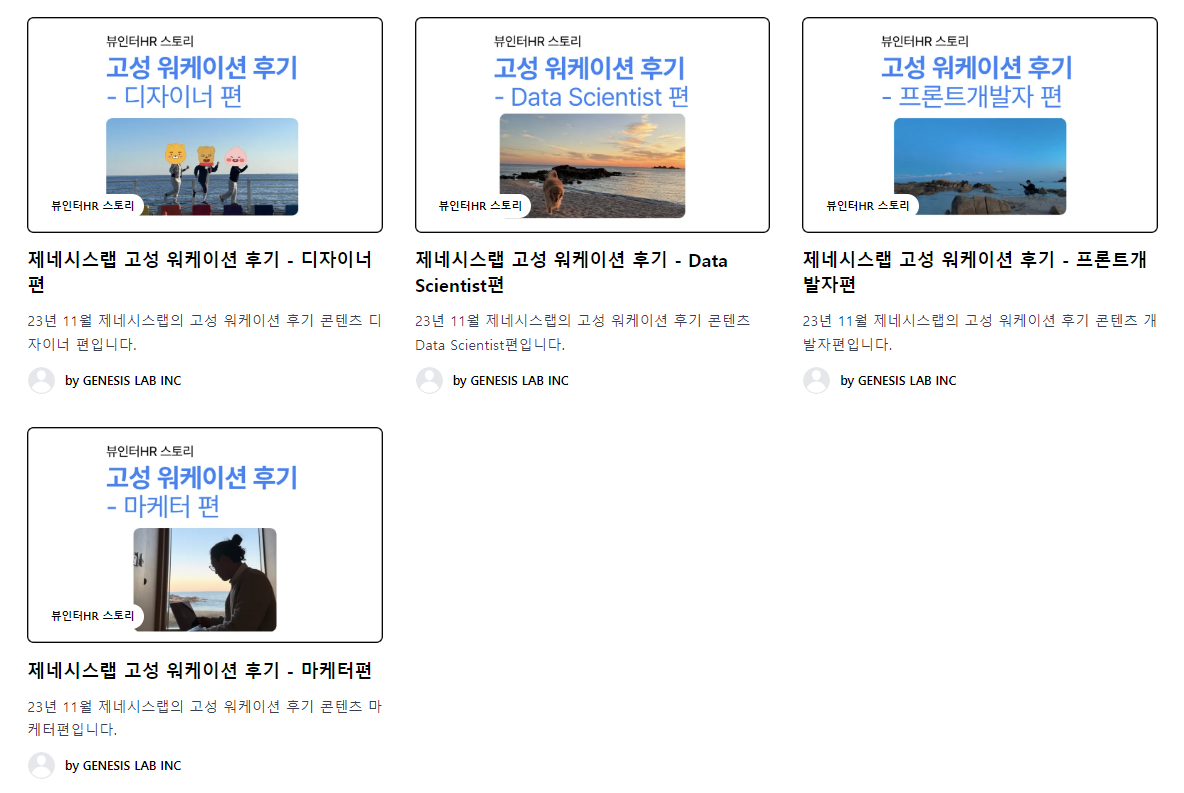Open the post title ending with Data Scientist편

point(571,272)
